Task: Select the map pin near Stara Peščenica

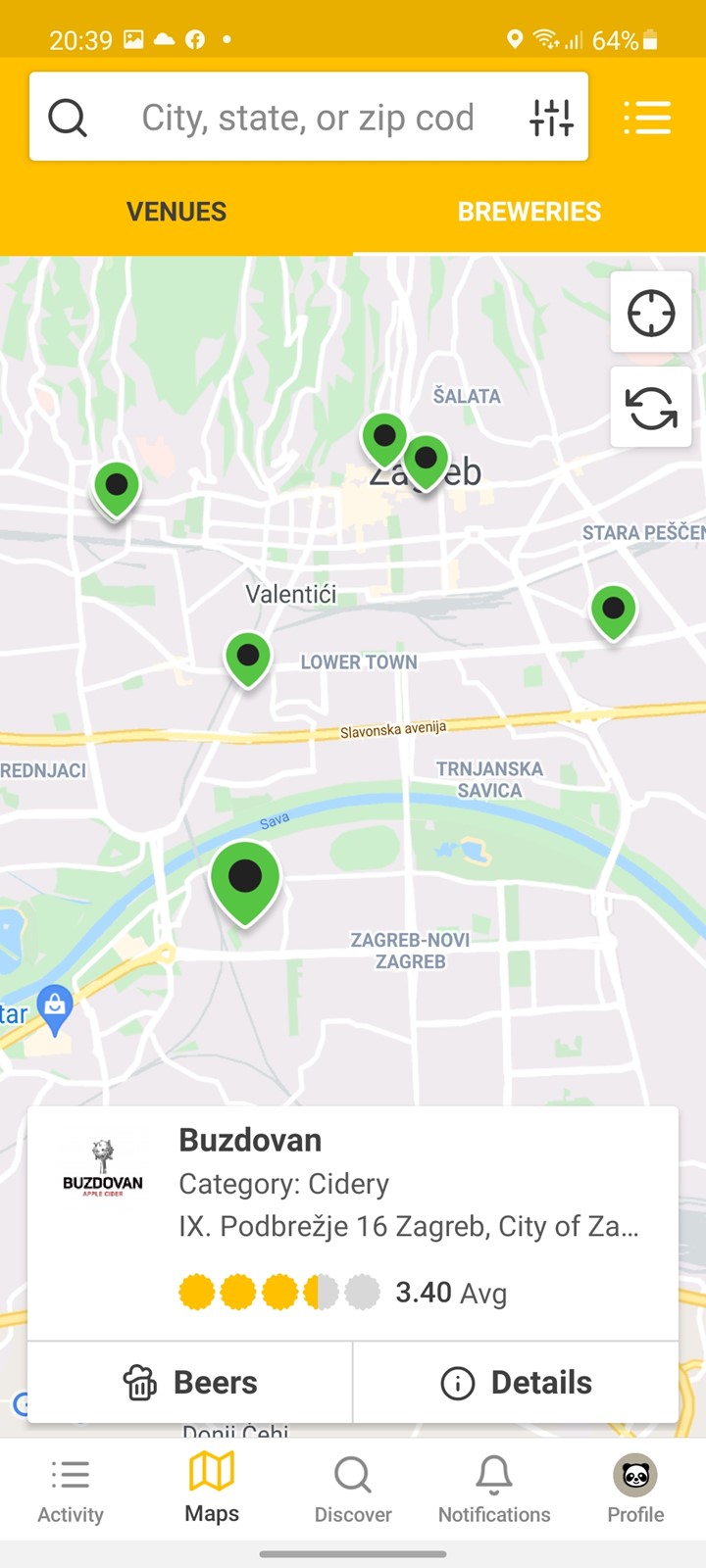Action: pos(614,612)
